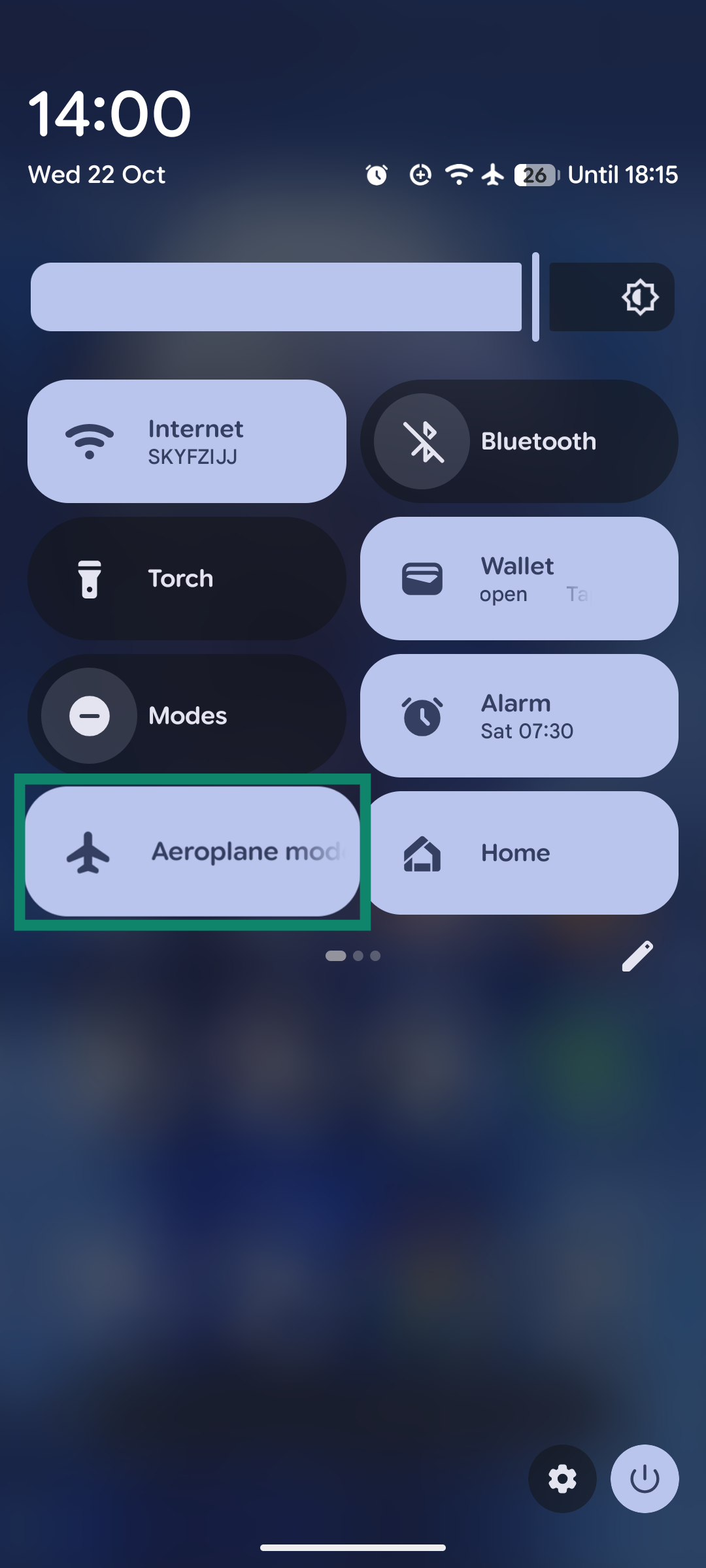Tap 'Until 18:15' in the status bar
The width and height of the screenshot is (706, 1568).
(x=622, y=174)
